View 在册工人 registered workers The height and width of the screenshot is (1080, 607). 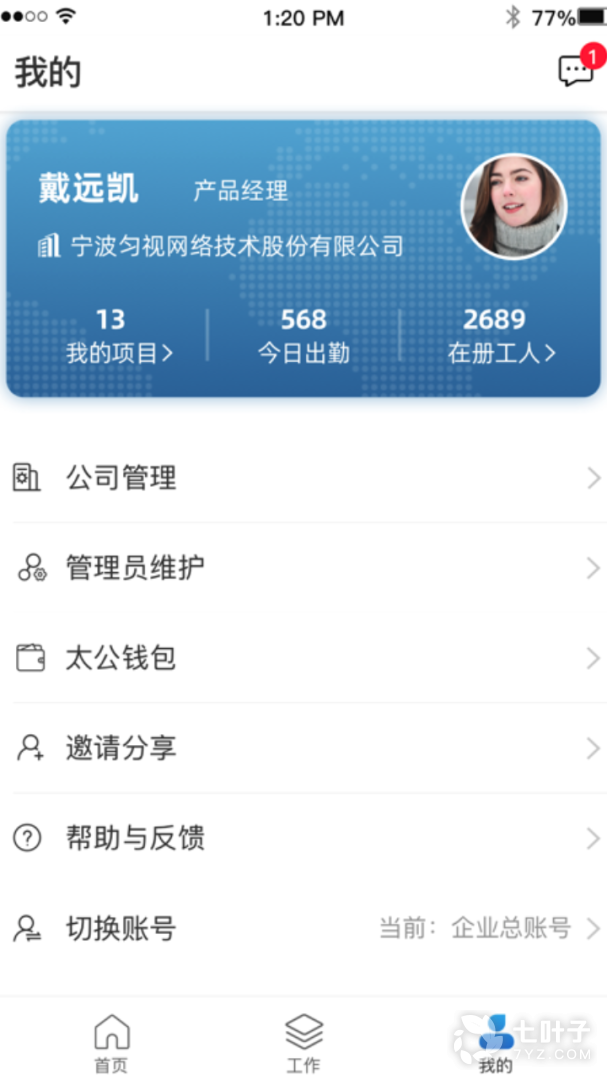pos(501,336)
